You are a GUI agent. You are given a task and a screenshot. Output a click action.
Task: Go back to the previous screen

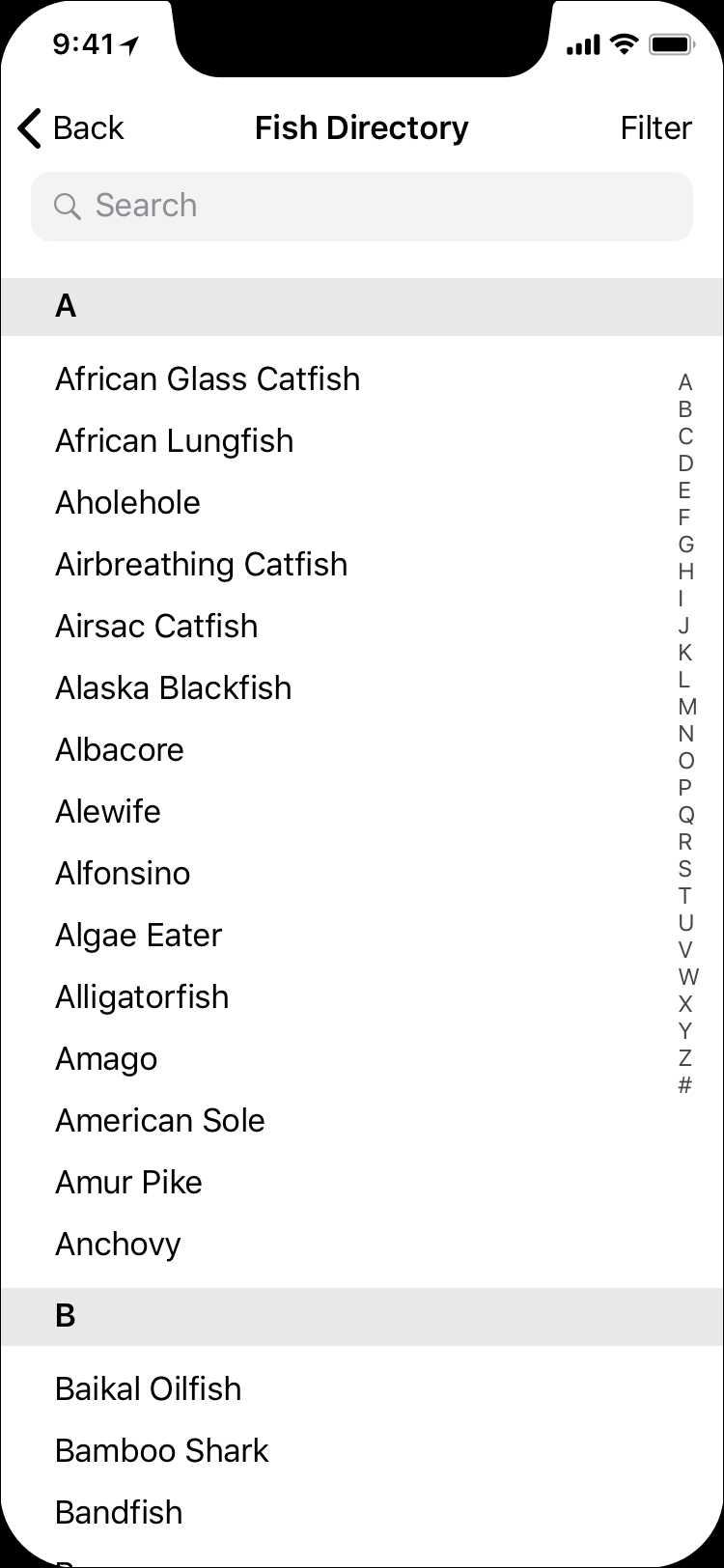(71, 128)
